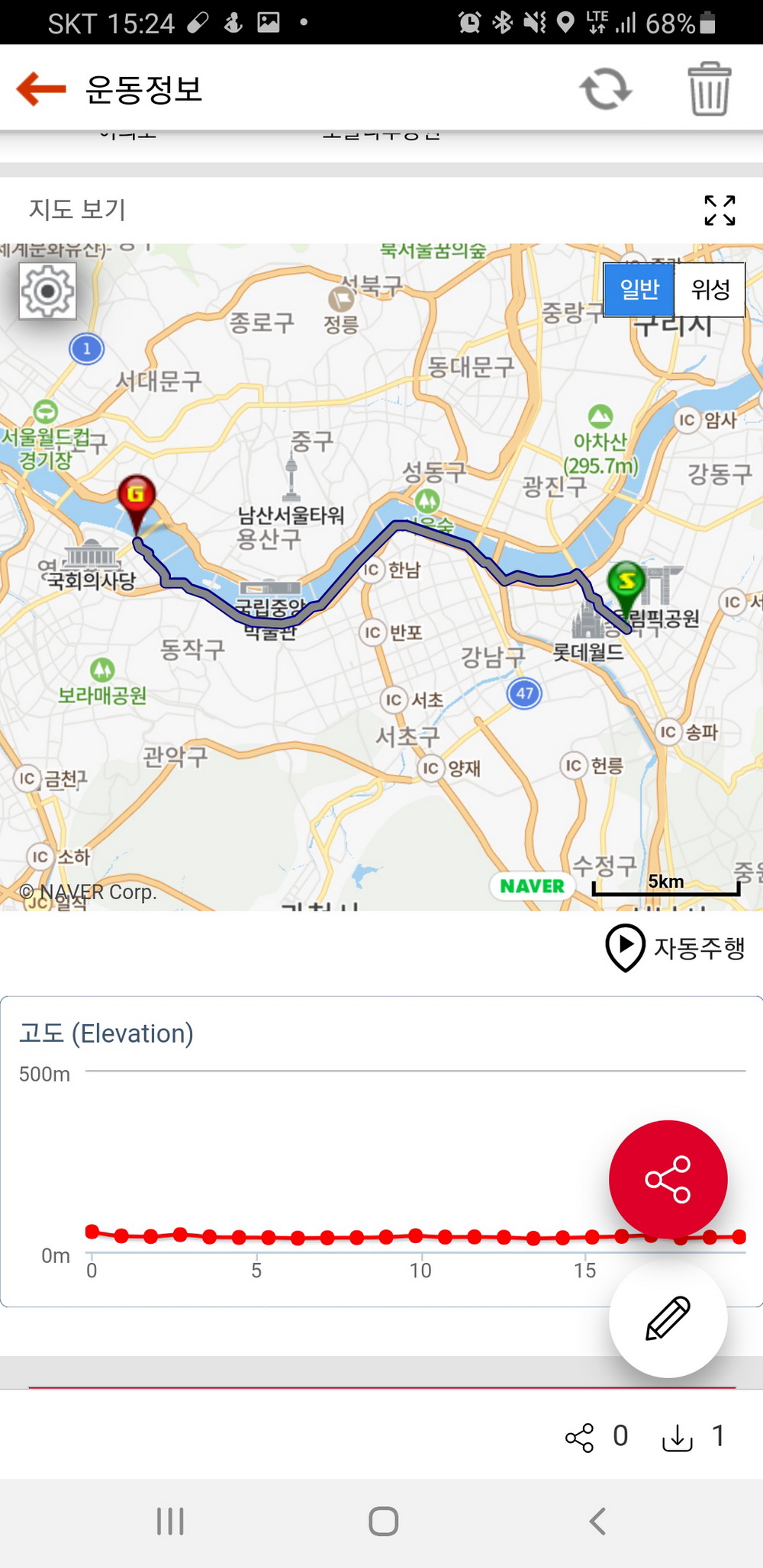The width and height of the screenshot is (763, 1568).
Task: Open the recent apps list
Action: pos(170,1521)
